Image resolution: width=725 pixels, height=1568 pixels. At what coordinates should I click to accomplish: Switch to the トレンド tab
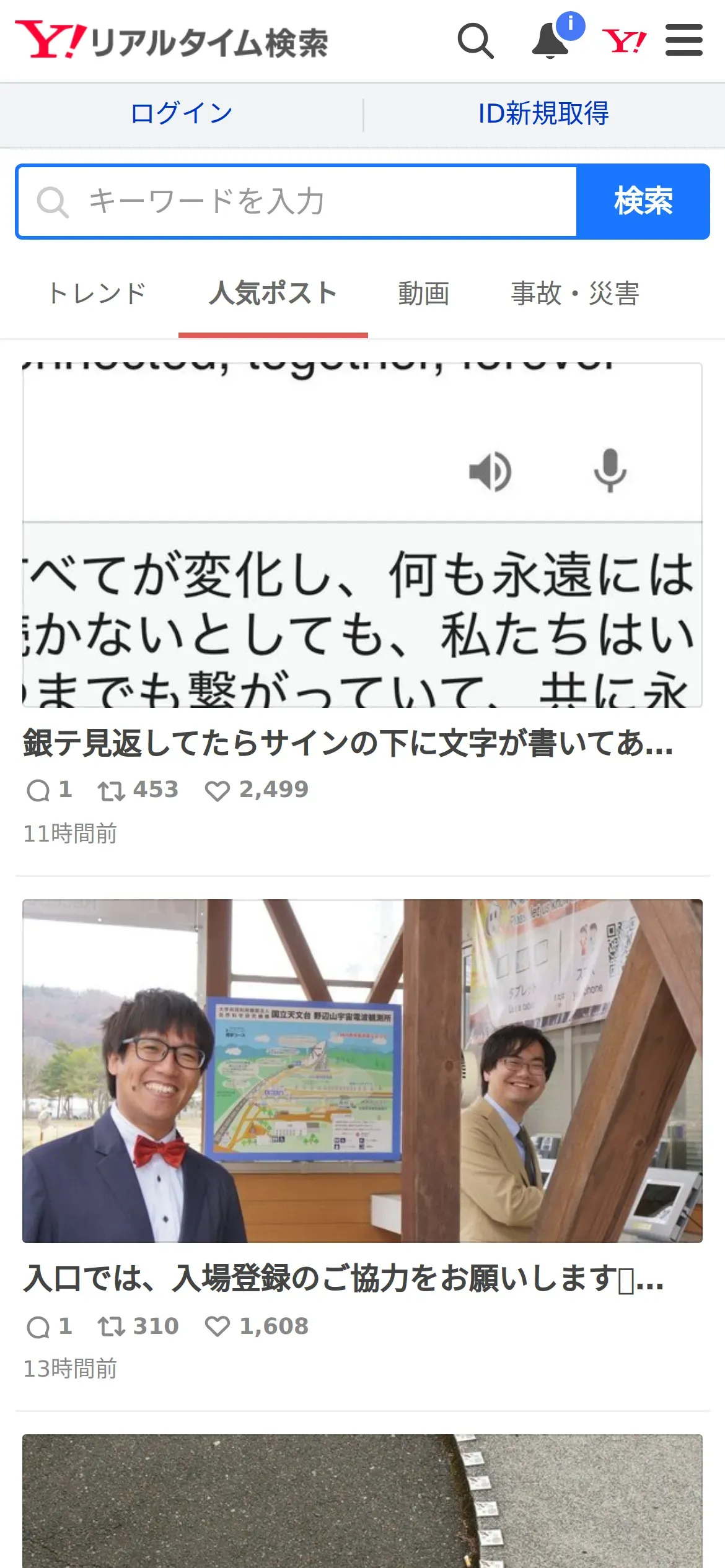pos(97,294)
